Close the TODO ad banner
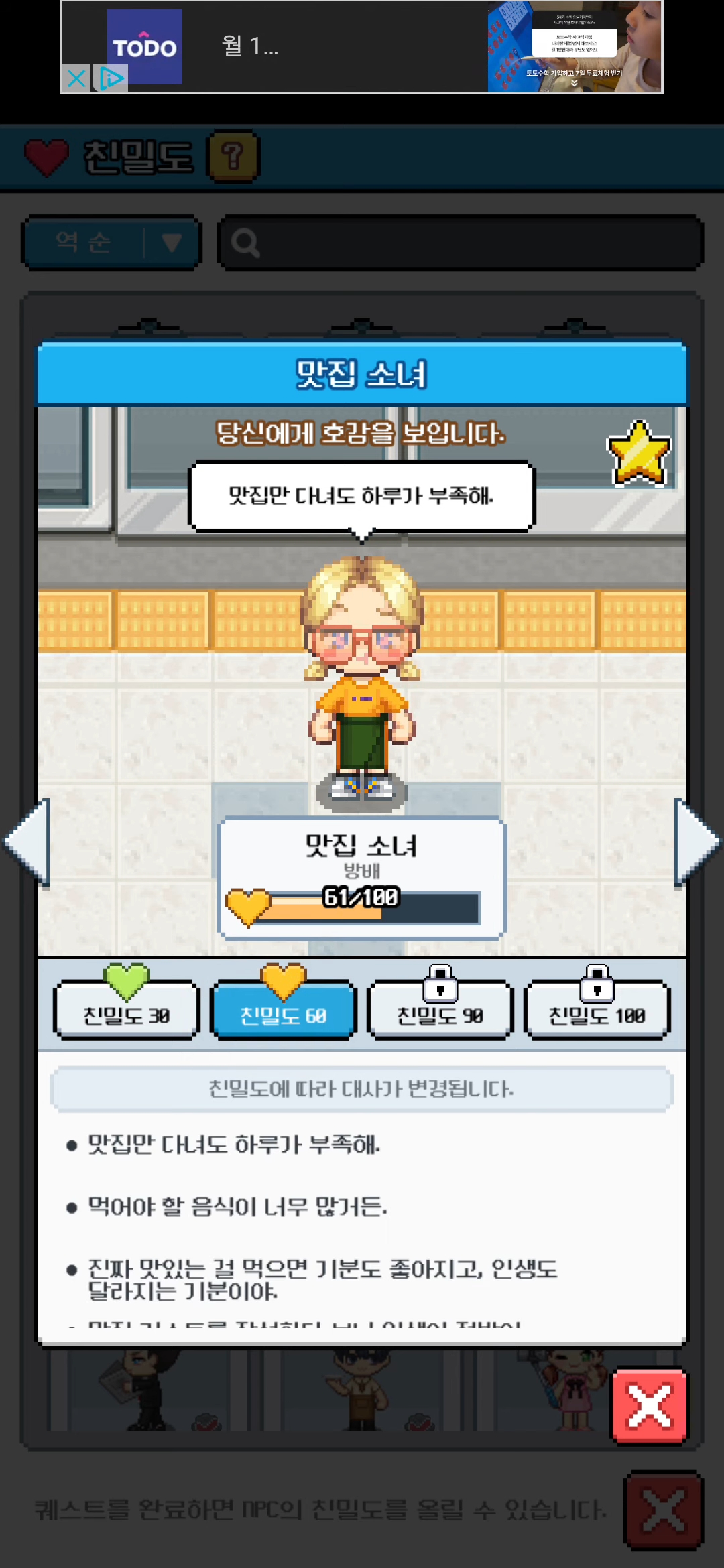 point(76,78)
